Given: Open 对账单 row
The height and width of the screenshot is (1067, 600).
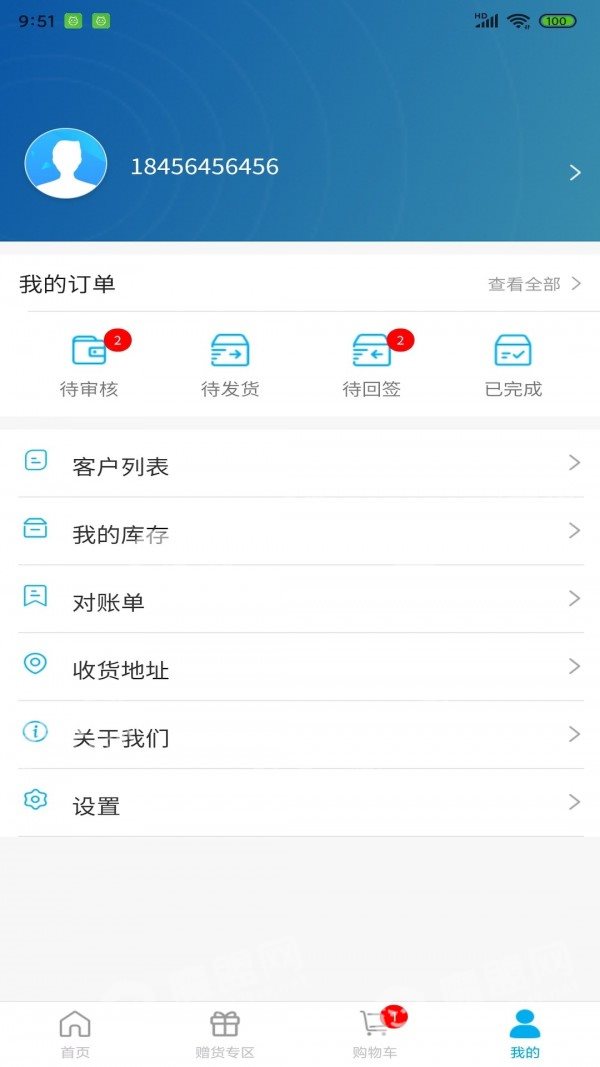Looking at the screenshot, I should [x=300, y=600].
